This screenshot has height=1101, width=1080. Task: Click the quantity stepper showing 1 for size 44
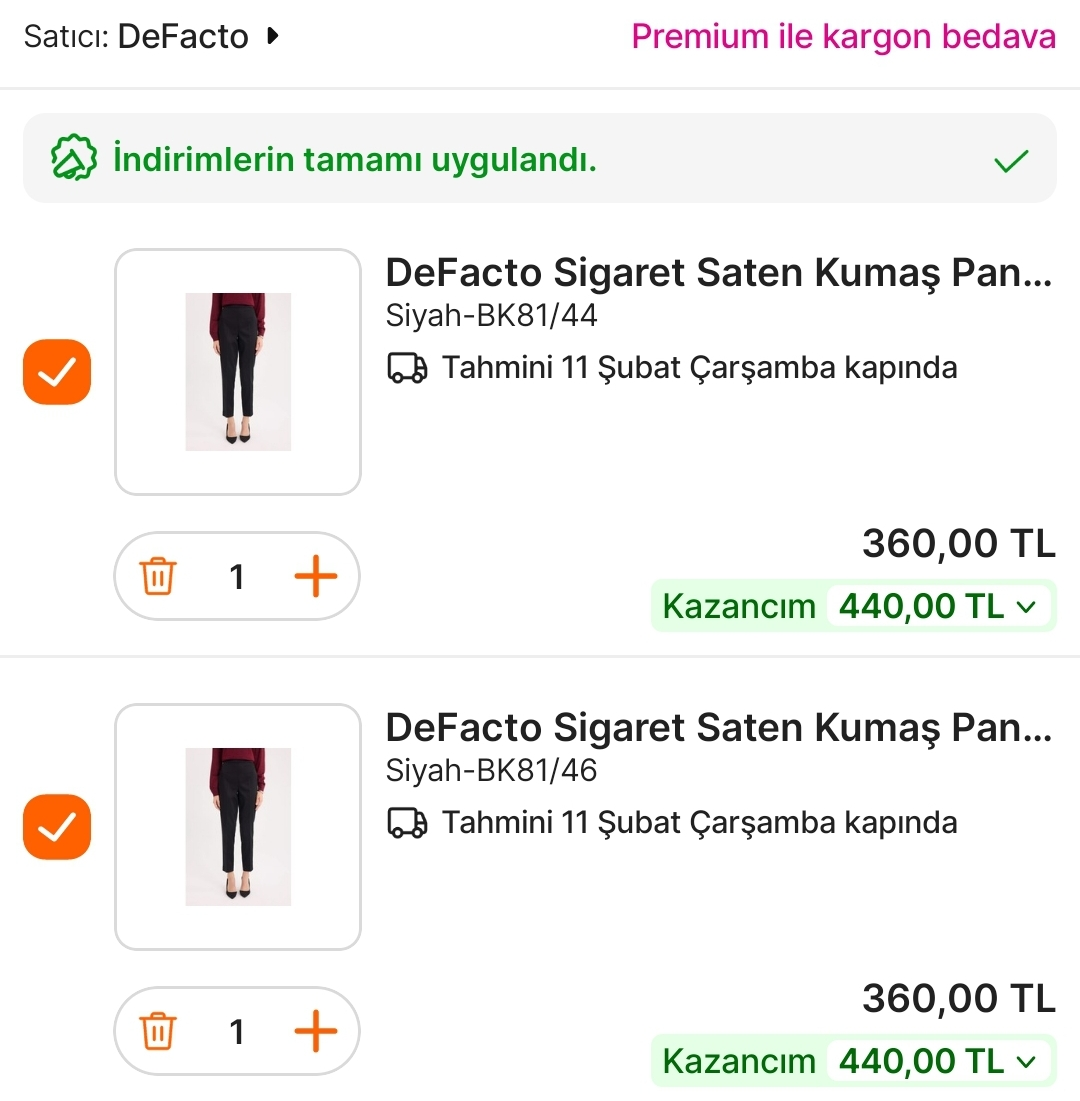tap(237, 576)
